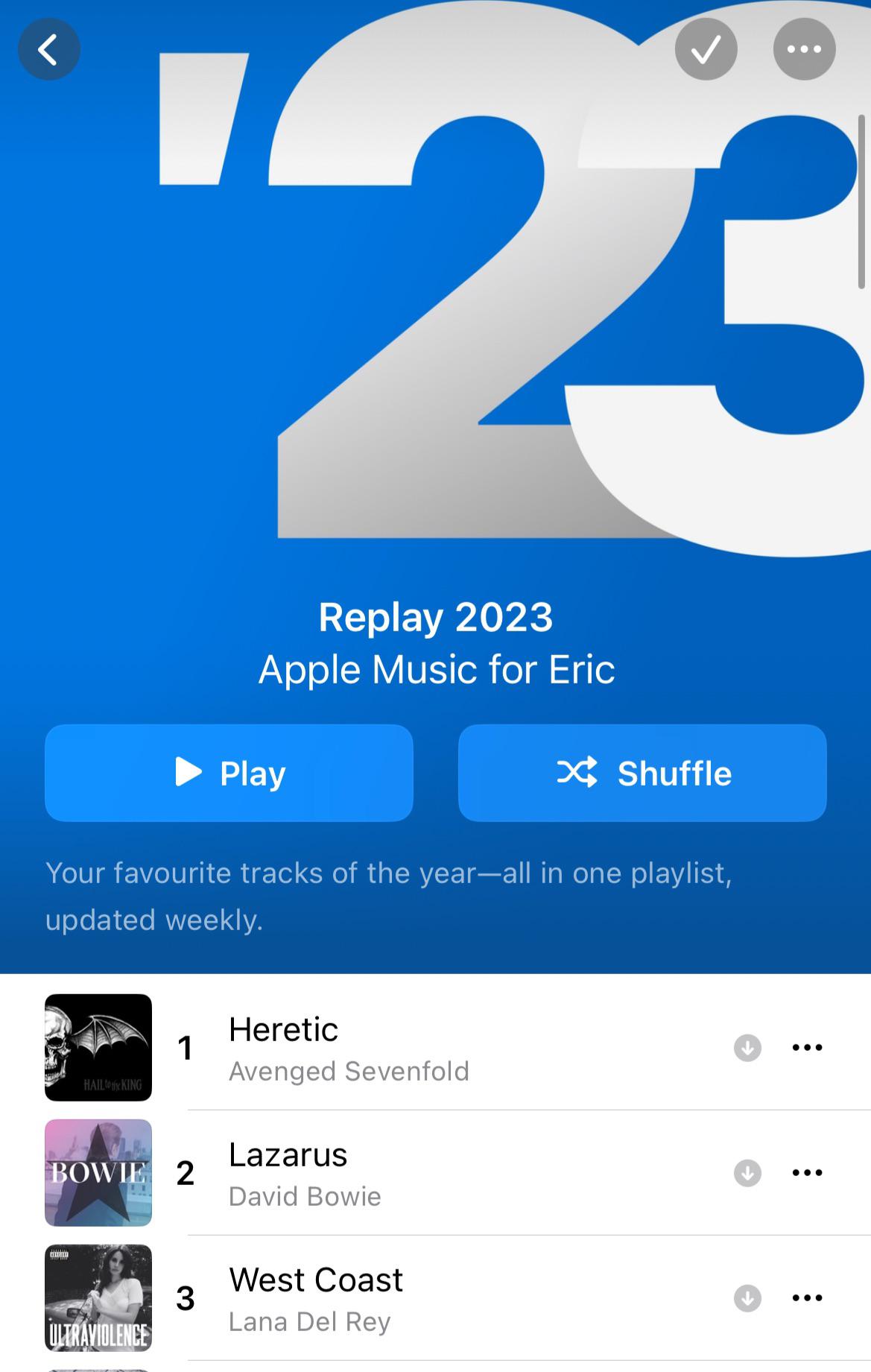Download West Coast by Lana Del Rey
Viewport: 871px width, 1372px height.
[746, 1297]
